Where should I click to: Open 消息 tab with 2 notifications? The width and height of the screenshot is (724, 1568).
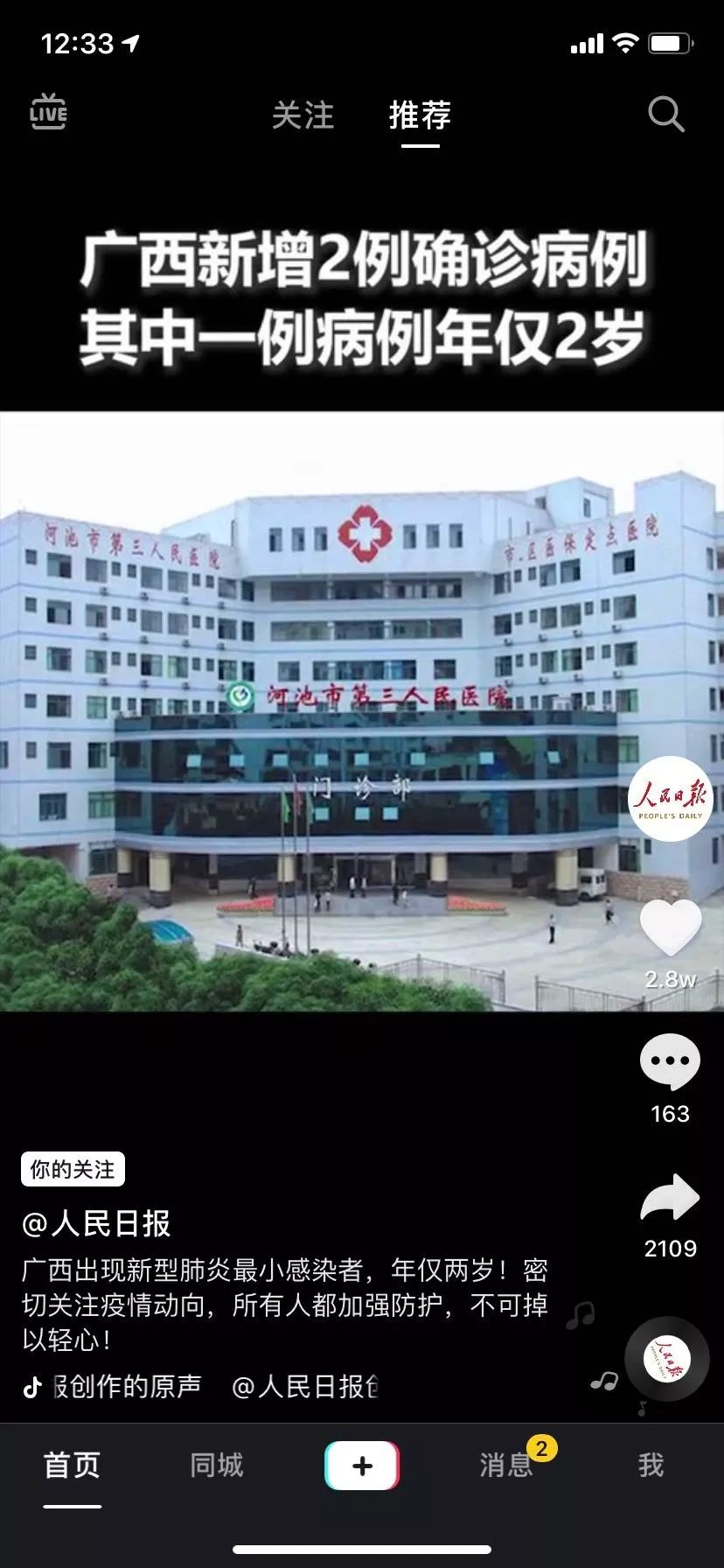(507, 1465)
